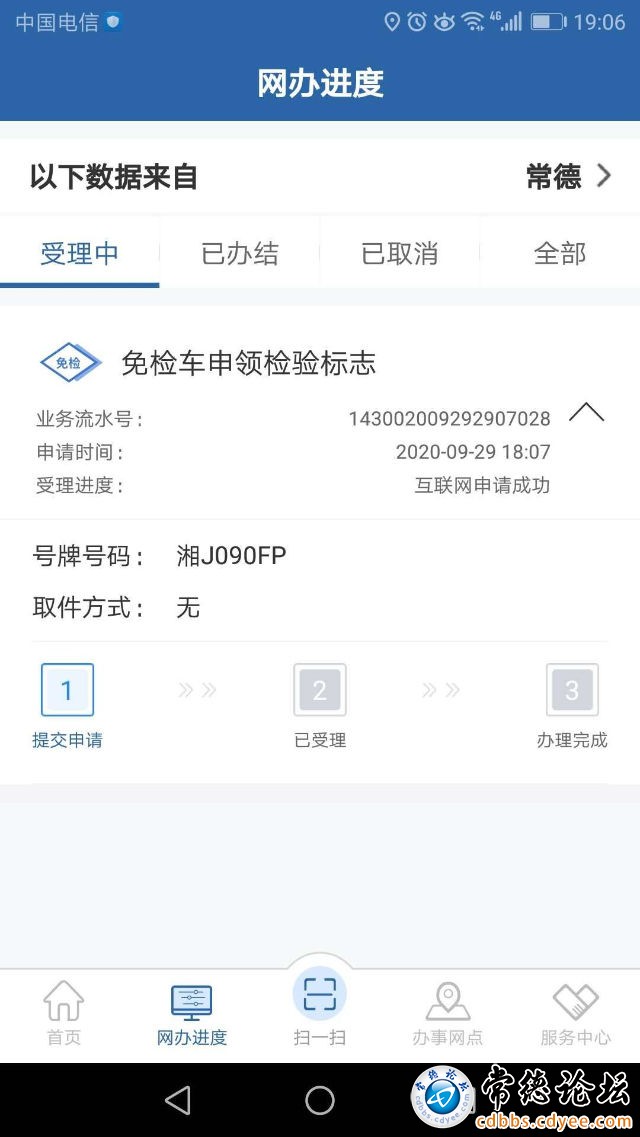Open the 免检车申领检验标志 application card

coord(248,363)
